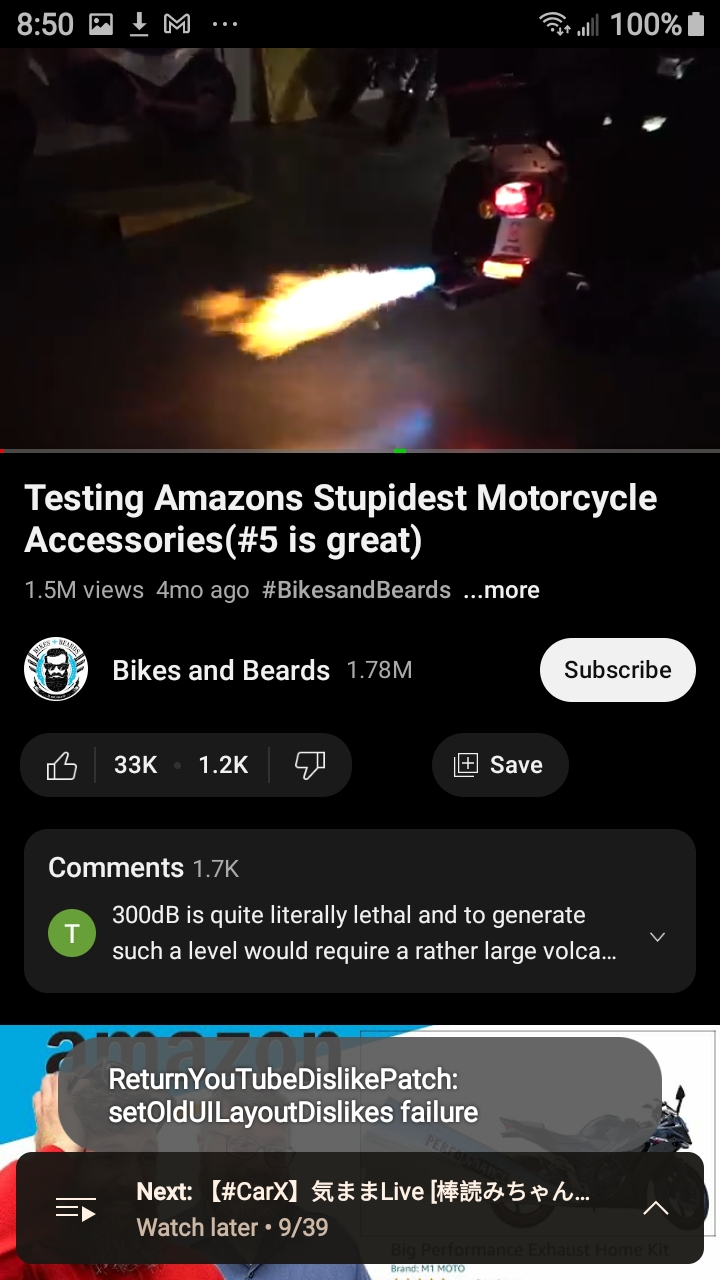Dislike this motorcycle accessories video
This screenshot has height=1280, width=720.
pyautogui.click(x=310, y=765)
